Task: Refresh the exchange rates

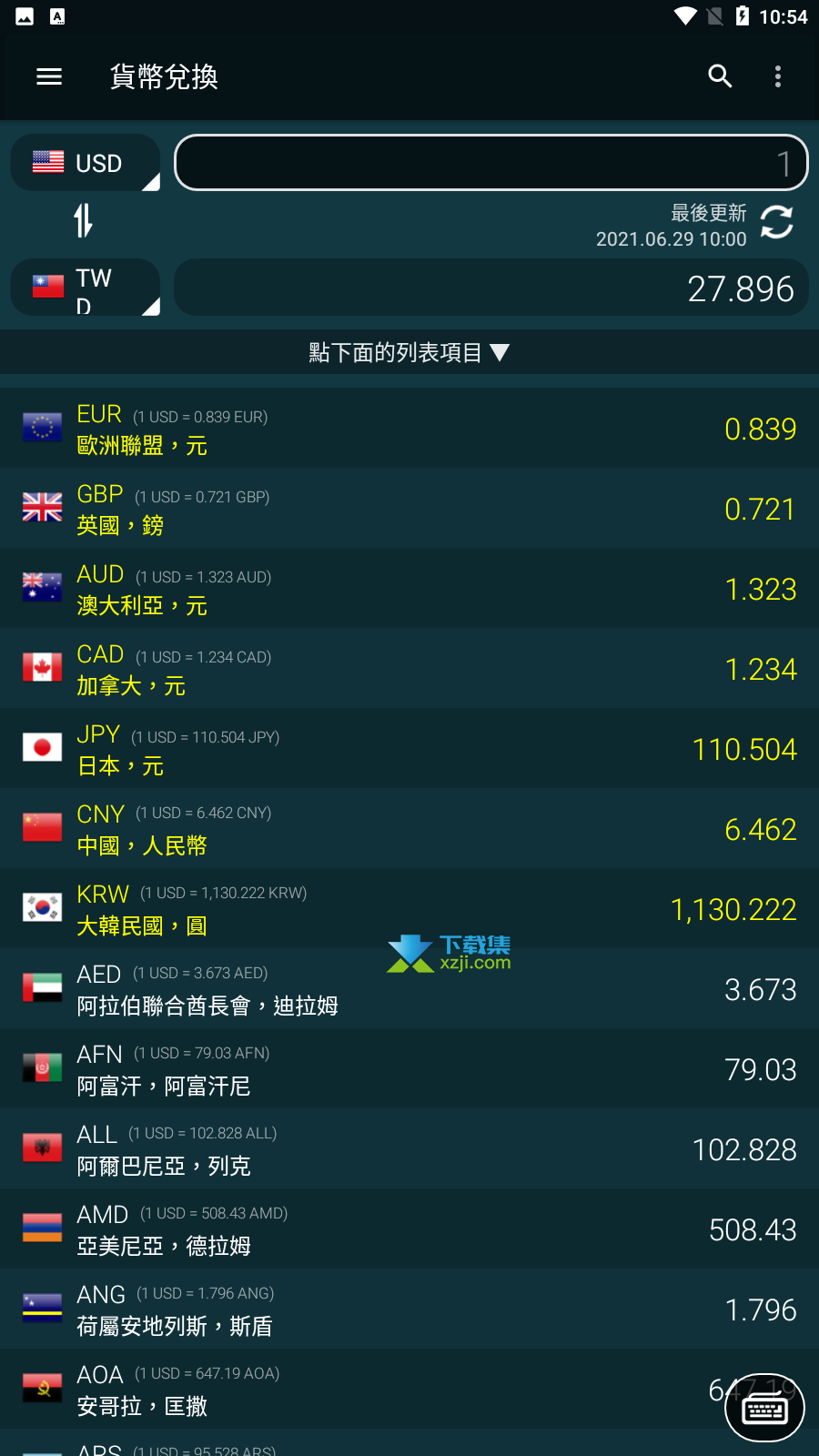Action: coord(776,222)
